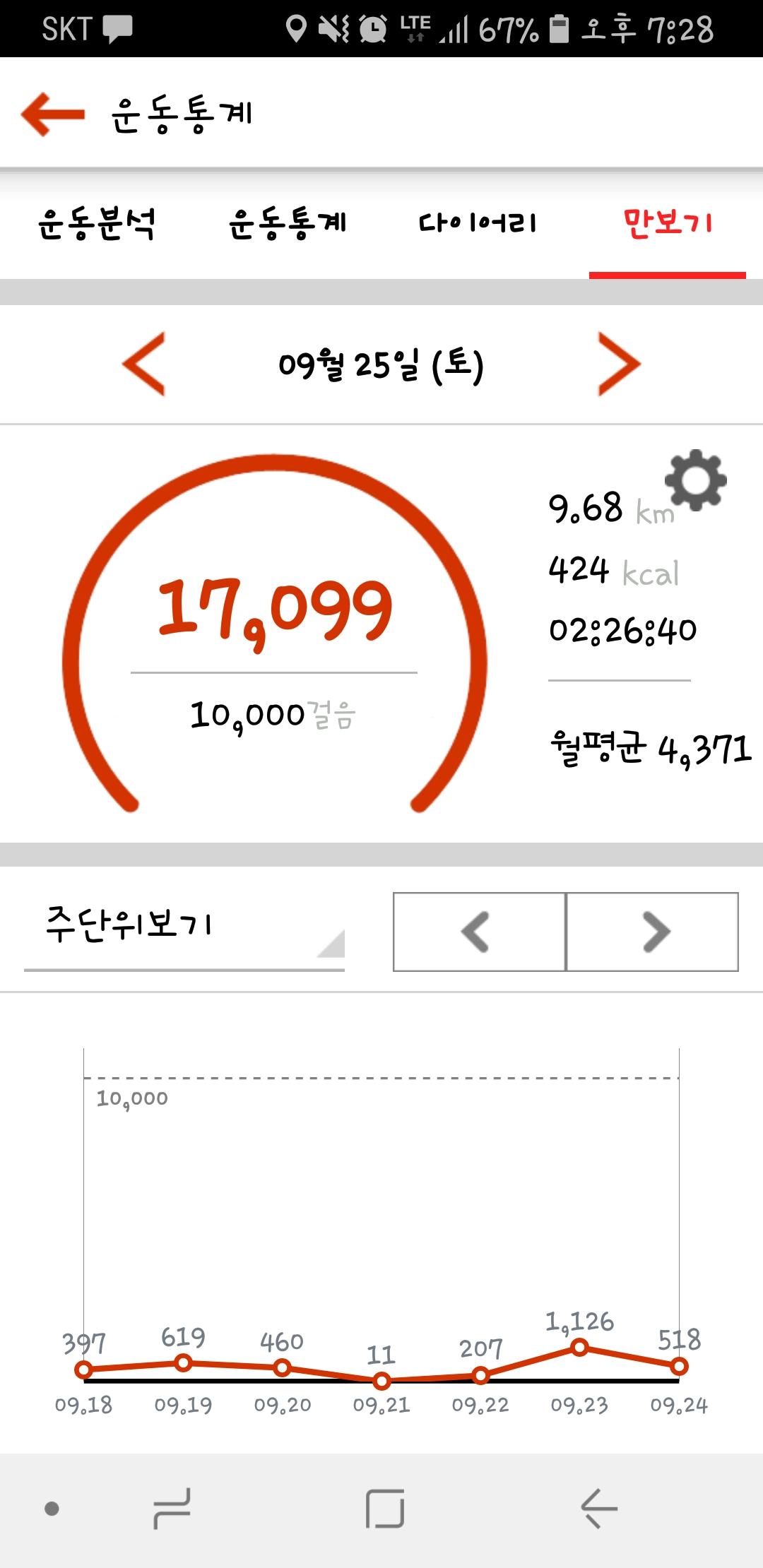Show the previous week's chart
Image resolution: width=763 pixels, height=1568 pixels.
click(x=479, y=932)
